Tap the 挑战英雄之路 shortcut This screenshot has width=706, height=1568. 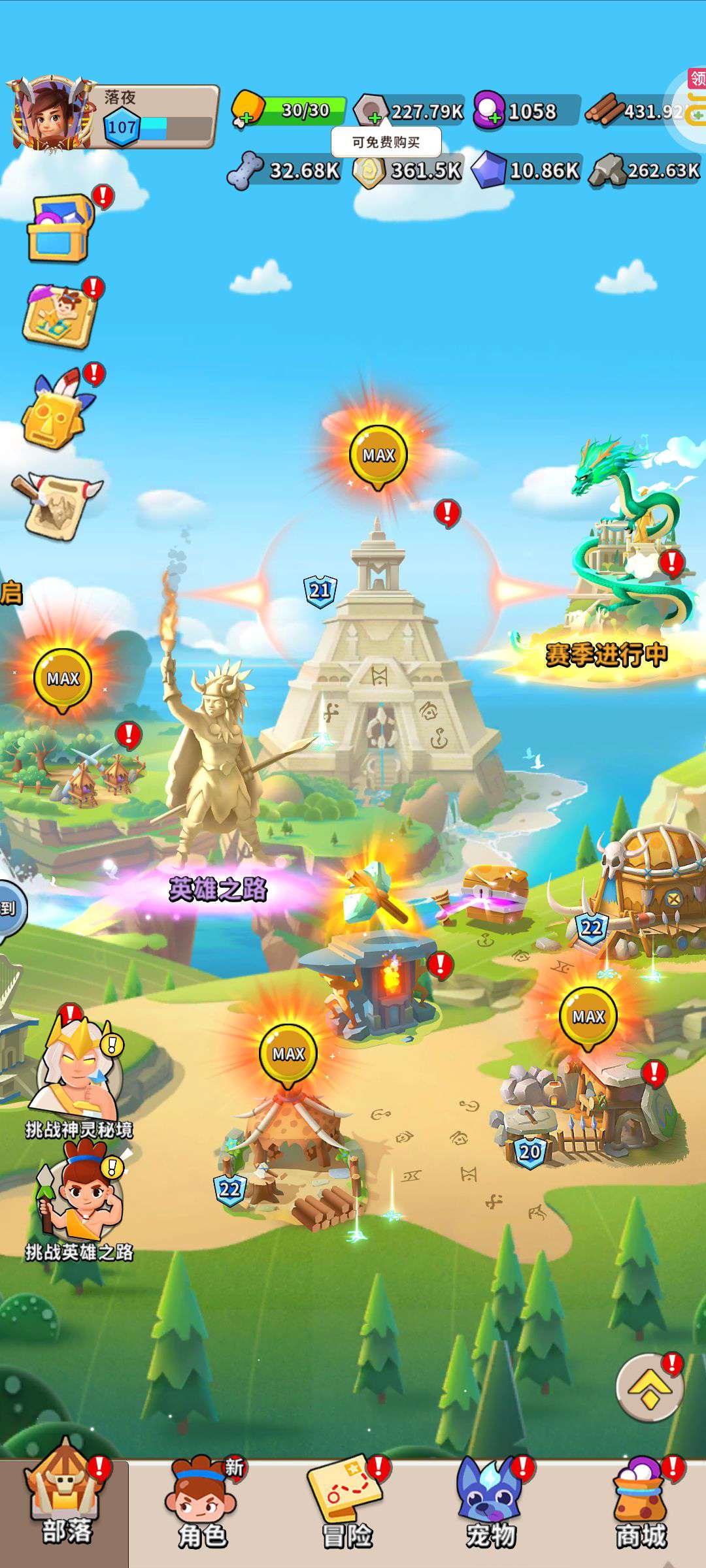(78, 1202)
